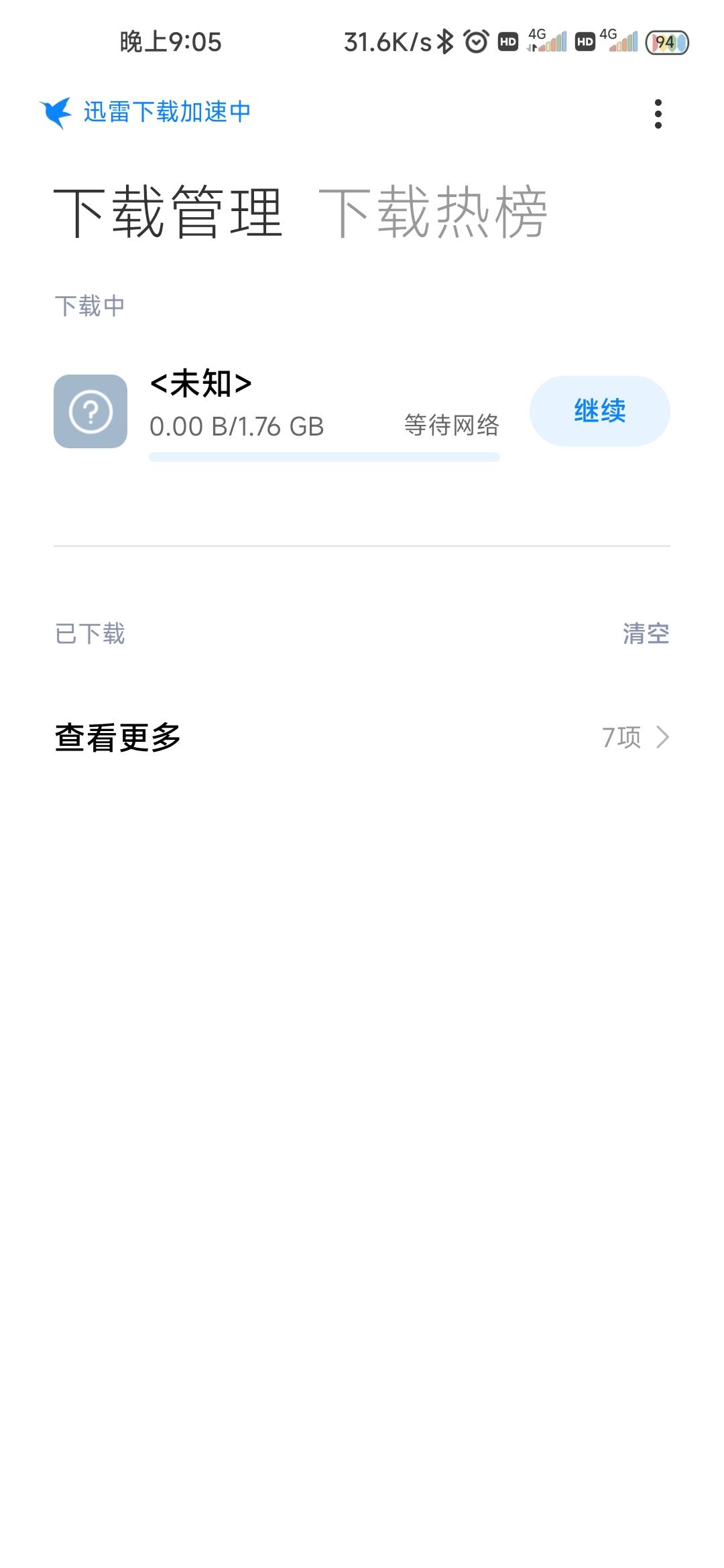Viewport: 724px width, 1568px height.
Task: Tap 等待网络 status to change network setting
Action: click(x=452, y=423)
